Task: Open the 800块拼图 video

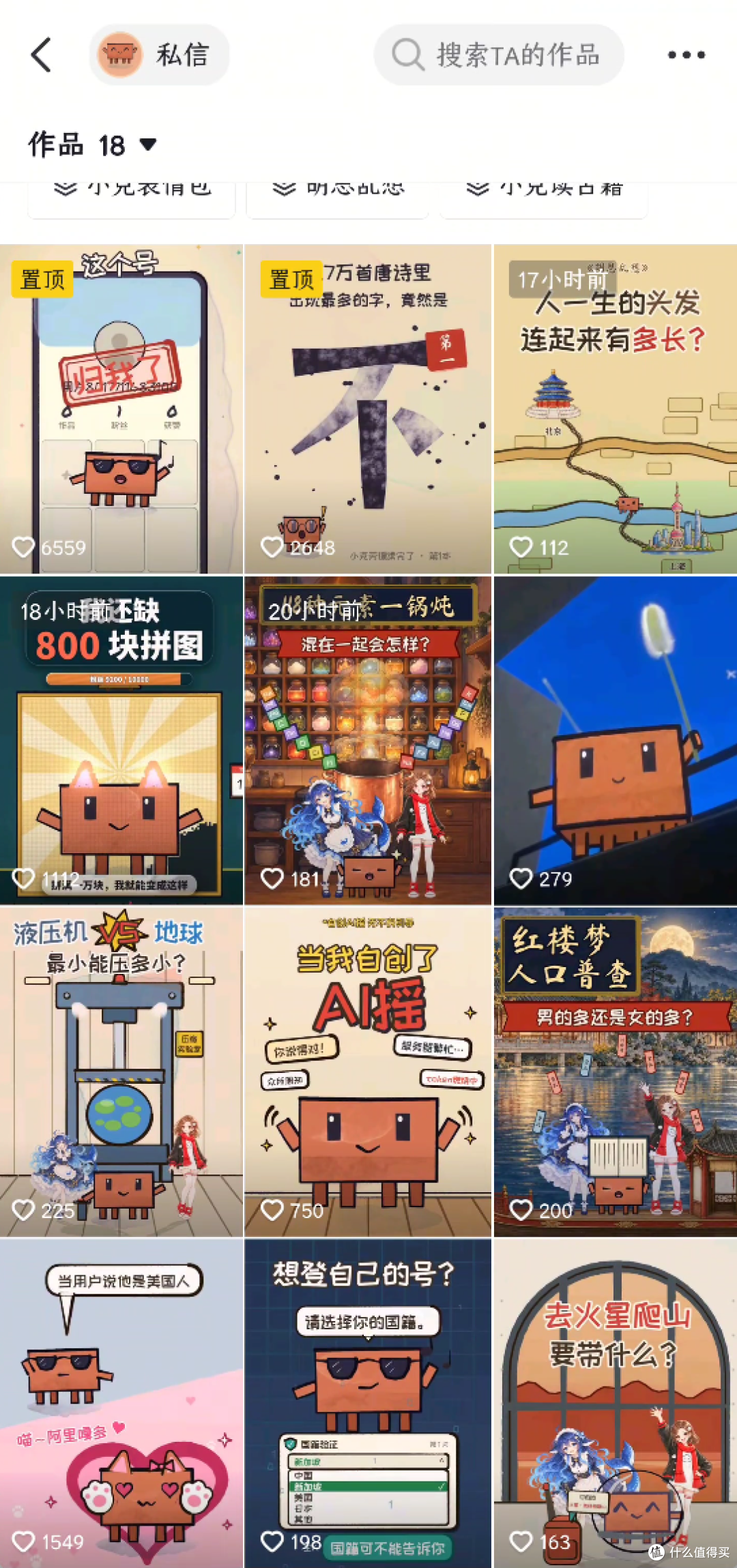Action: tap(121, 741)
